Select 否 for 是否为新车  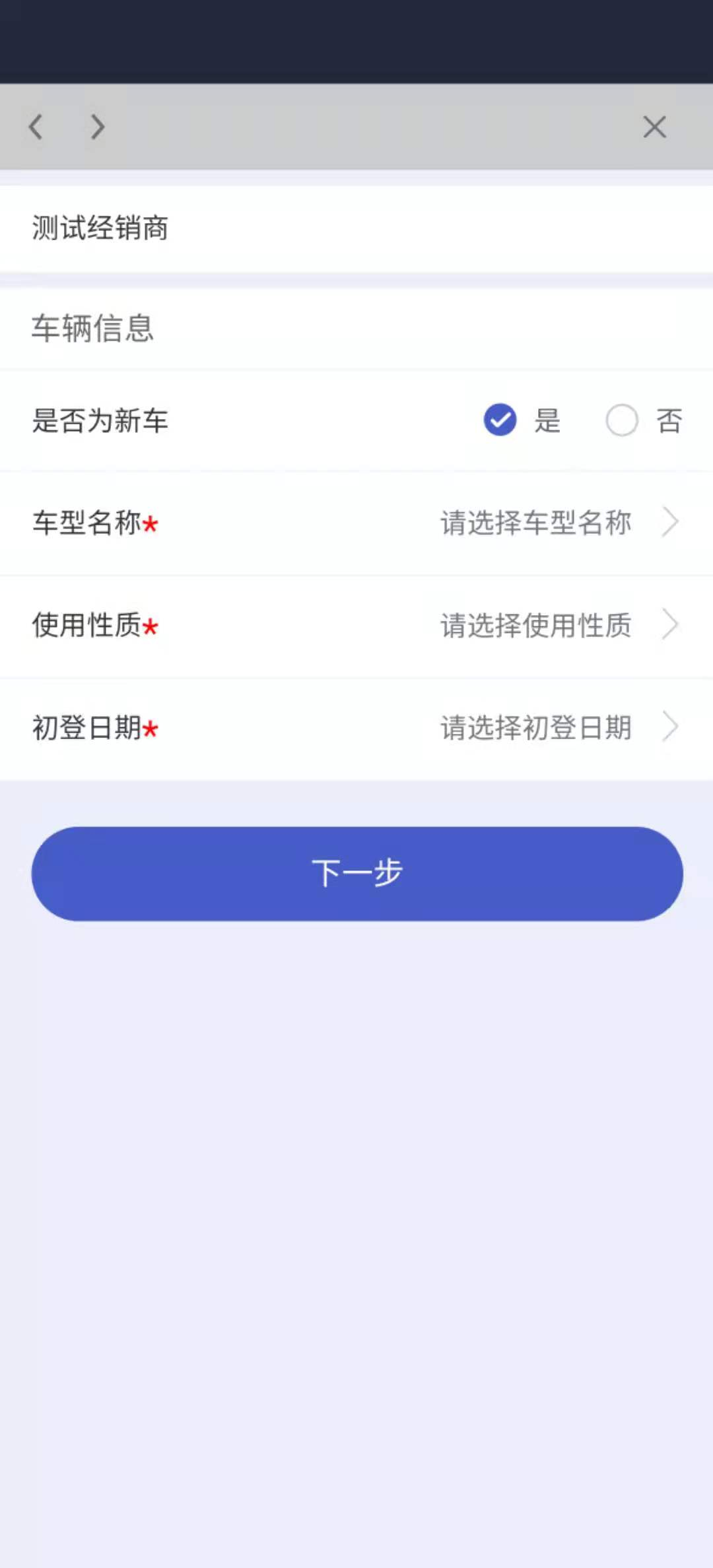[x=622, y=420]
